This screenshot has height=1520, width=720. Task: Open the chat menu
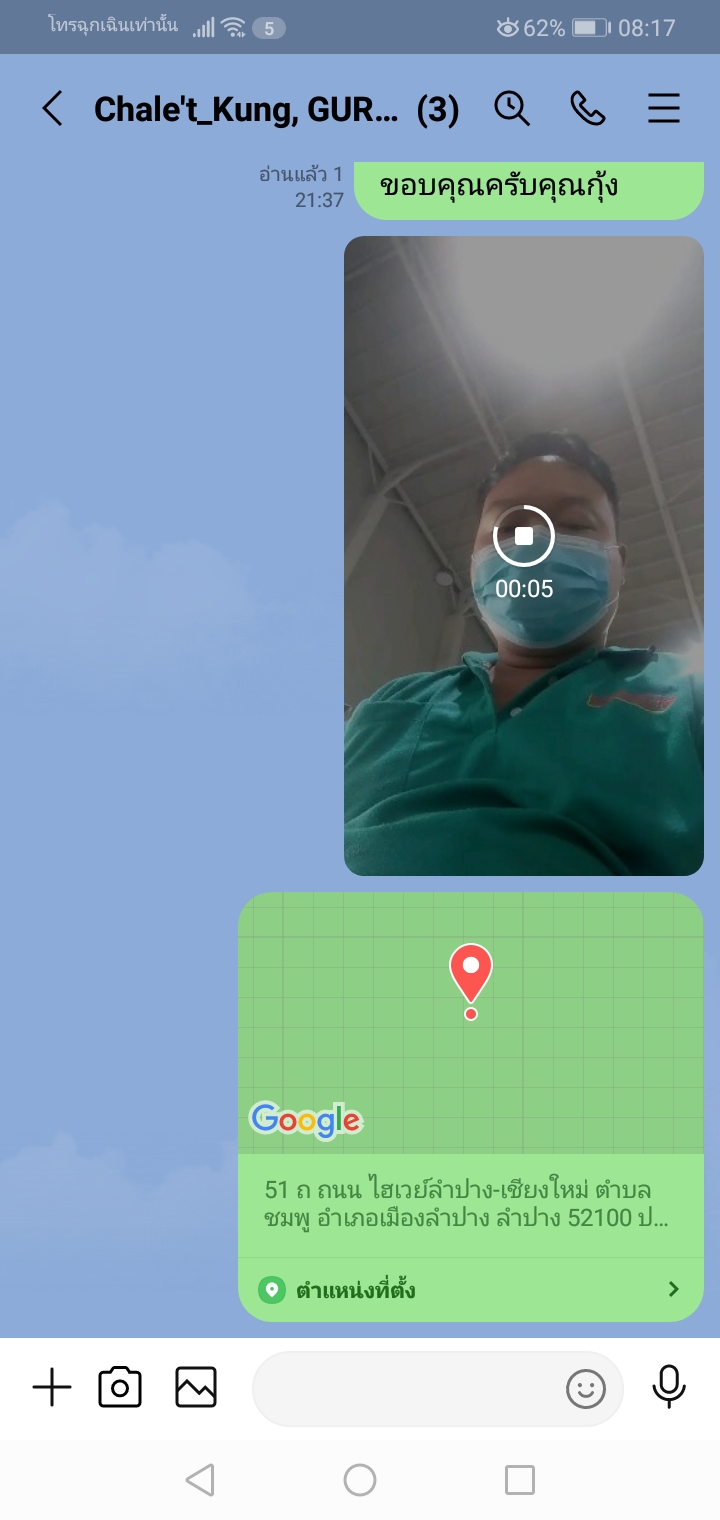(664, 108)
